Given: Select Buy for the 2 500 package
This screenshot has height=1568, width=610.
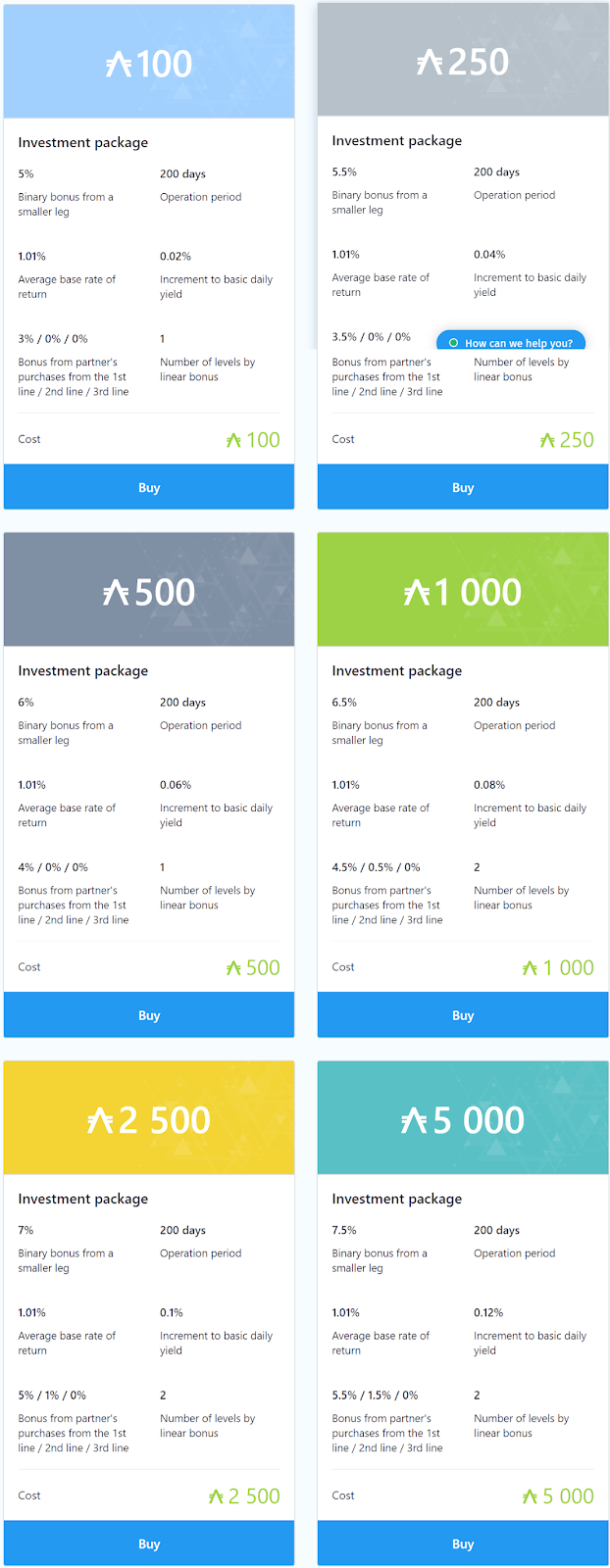Looking at the screenshot, I should 149,1543.
